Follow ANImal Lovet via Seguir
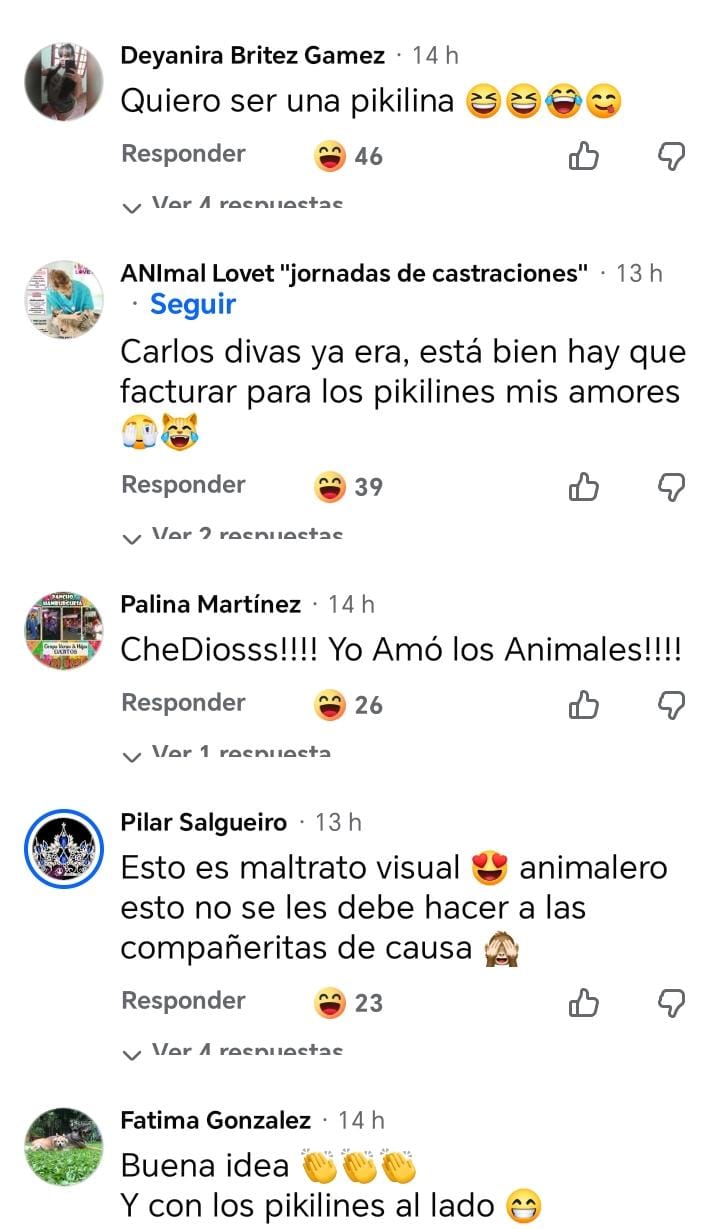Screen dimensions: 720x1229 pyautogui.click(x=192, y=304)
